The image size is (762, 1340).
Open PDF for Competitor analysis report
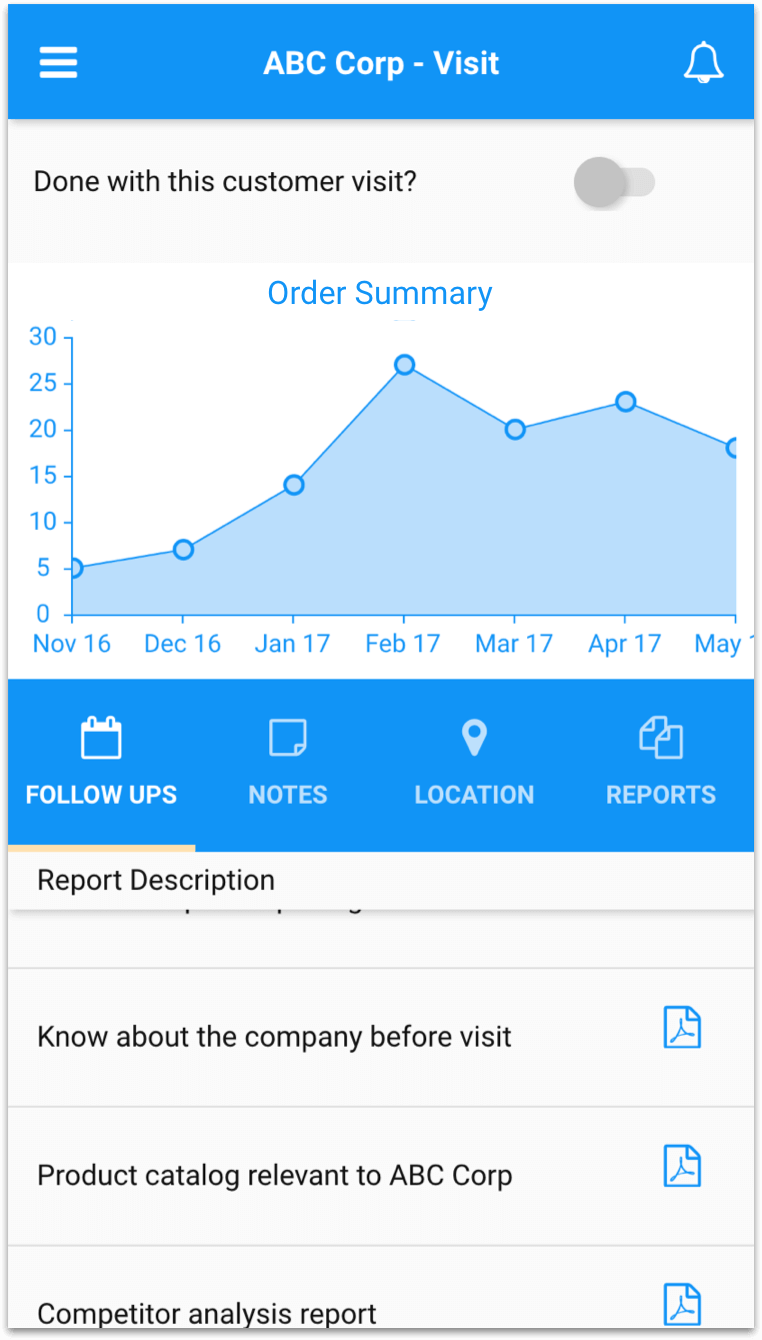(x=683, y=1304)
